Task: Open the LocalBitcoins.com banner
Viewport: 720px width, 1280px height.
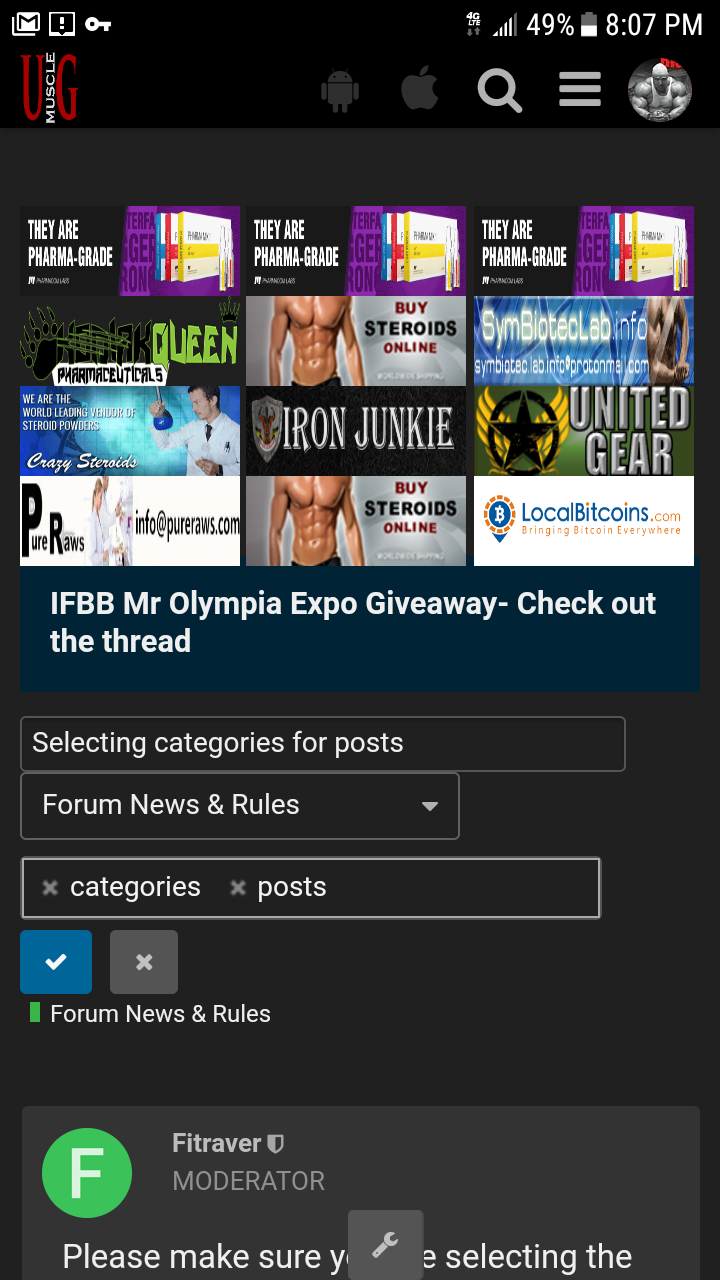Action: pyautogui.click(x=584, y=520)
